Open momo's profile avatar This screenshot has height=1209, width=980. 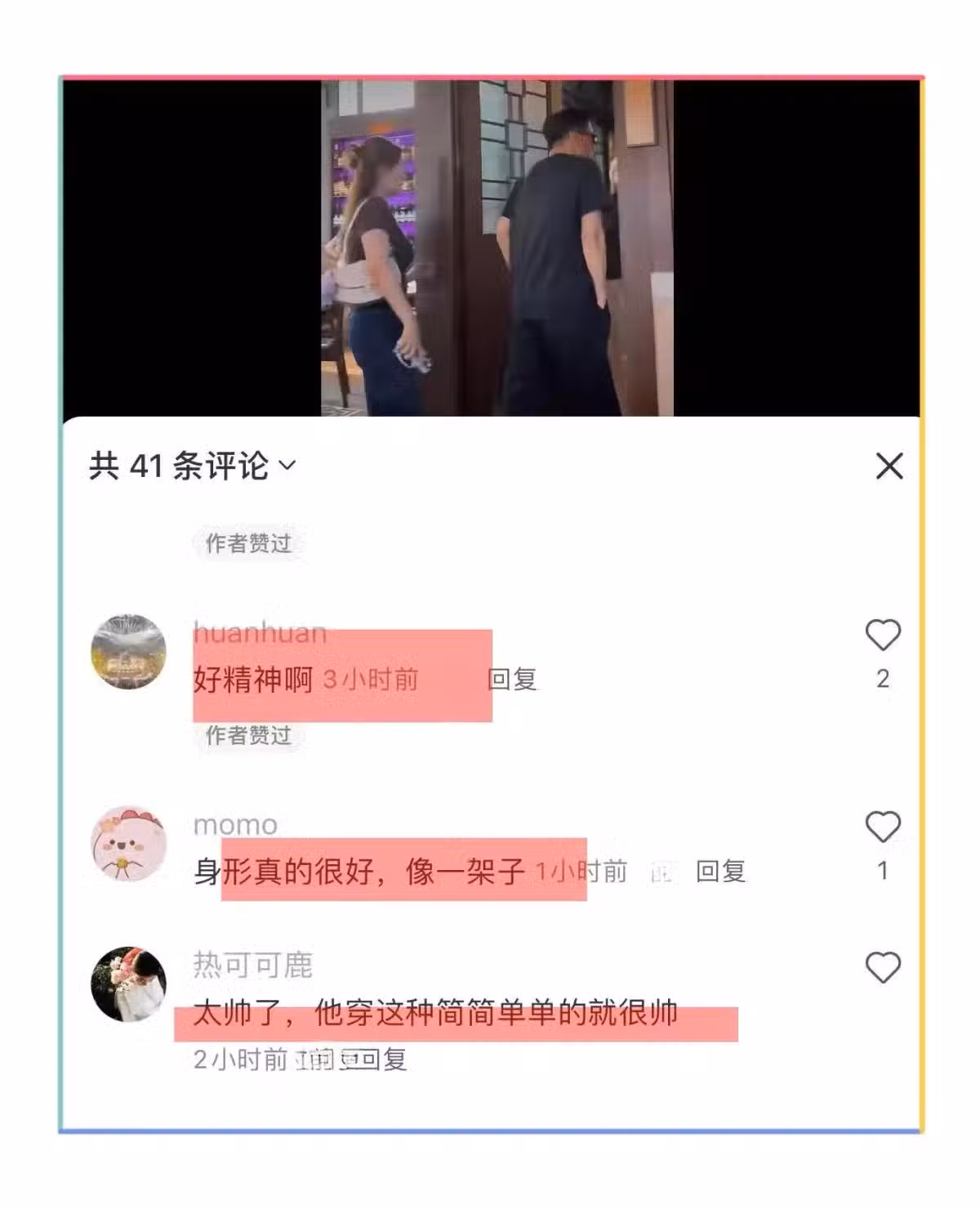pyautogui.click(x=128, y=844)
